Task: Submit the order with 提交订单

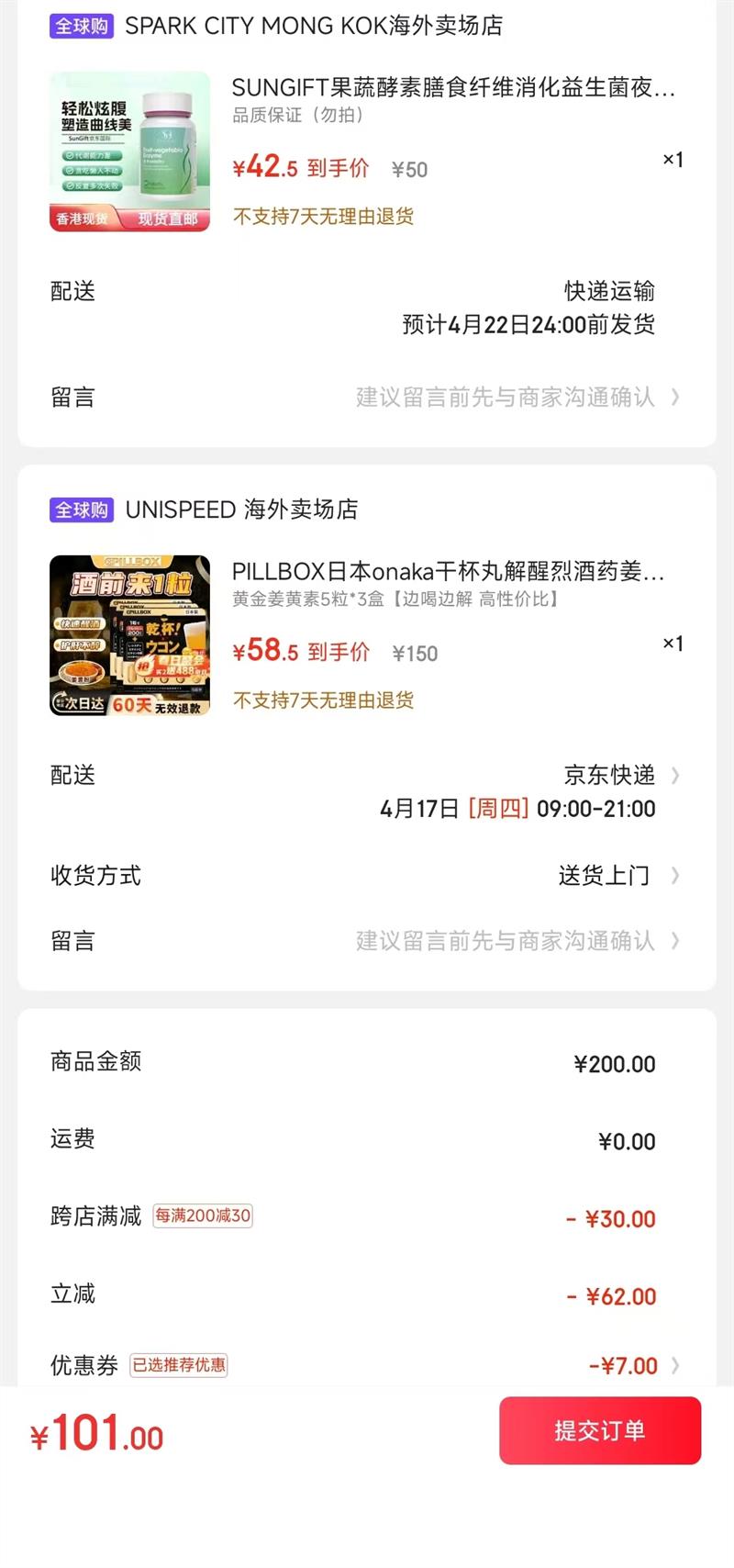Action: coord(600,1430)
